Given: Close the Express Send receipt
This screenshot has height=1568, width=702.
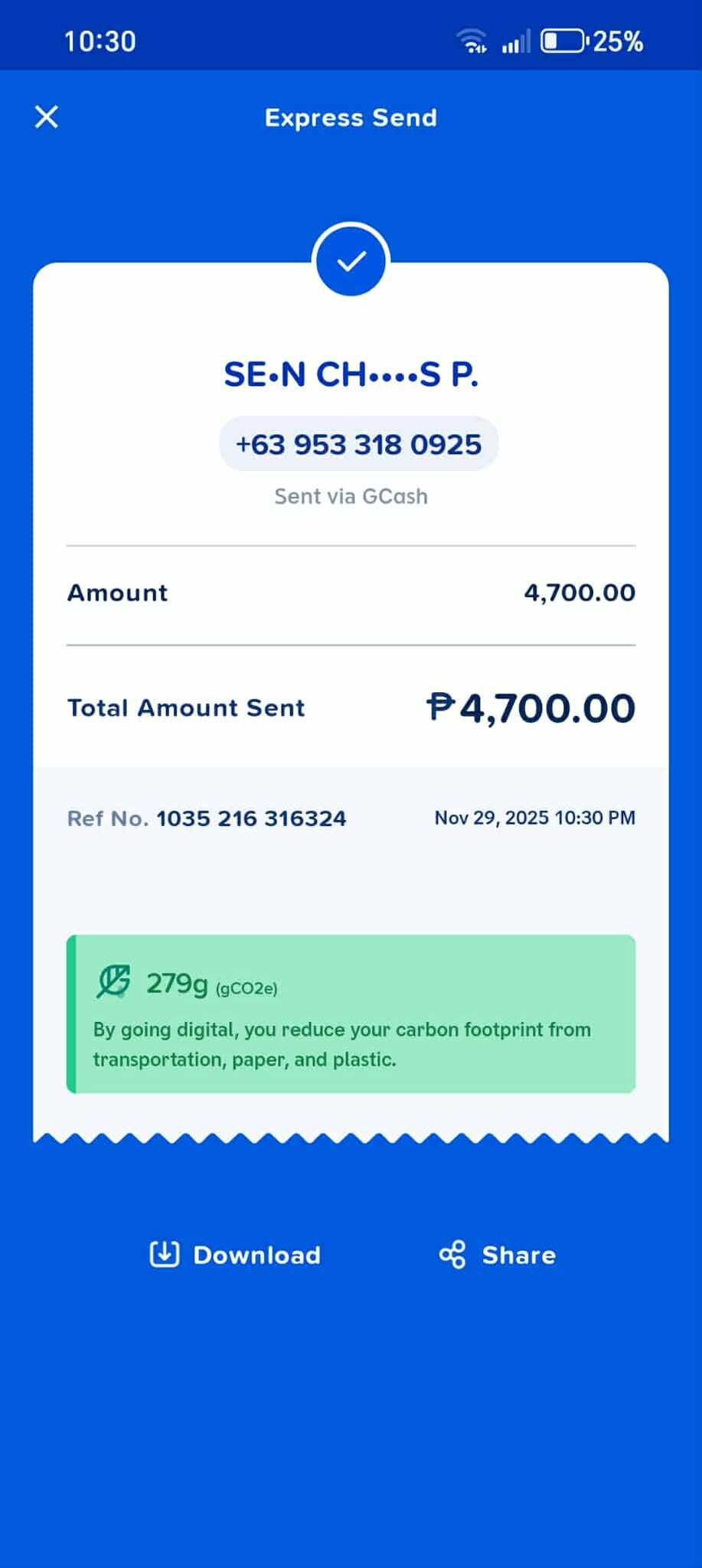Looking at the screenshot, I should click(47, 117).
